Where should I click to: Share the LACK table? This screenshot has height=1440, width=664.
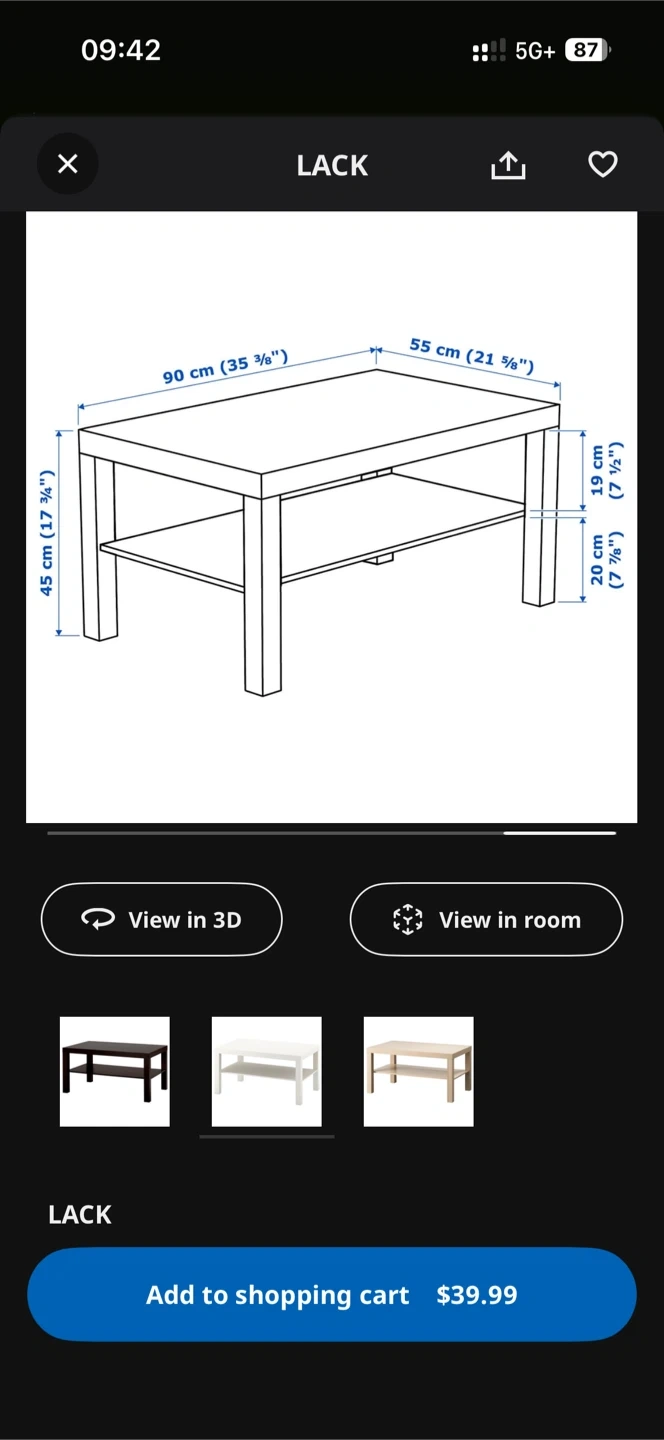(508, 165)
